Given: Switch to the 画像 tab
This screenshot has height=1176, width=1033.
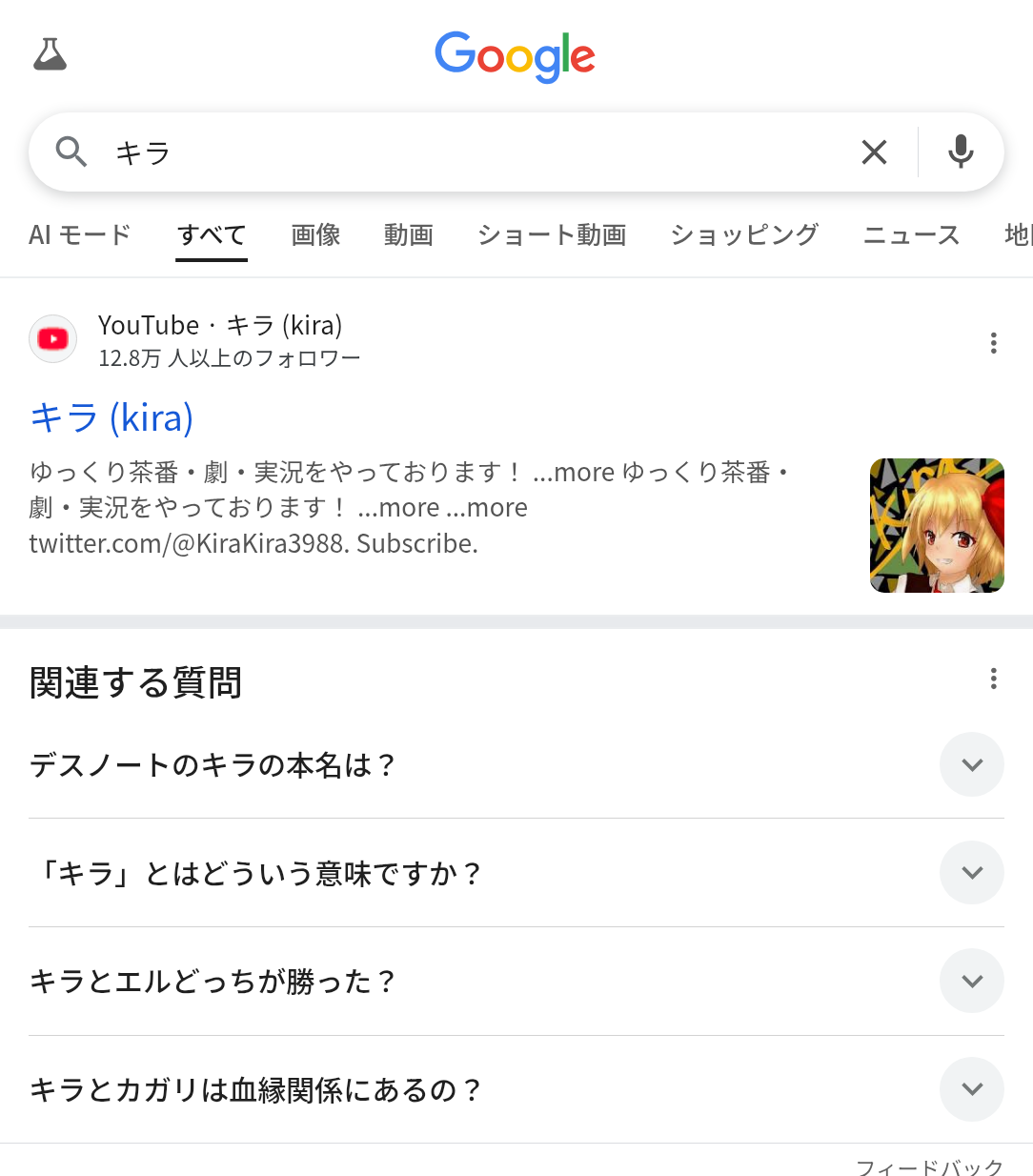Looking at the screenshot, I should click(x=315, y=235).
